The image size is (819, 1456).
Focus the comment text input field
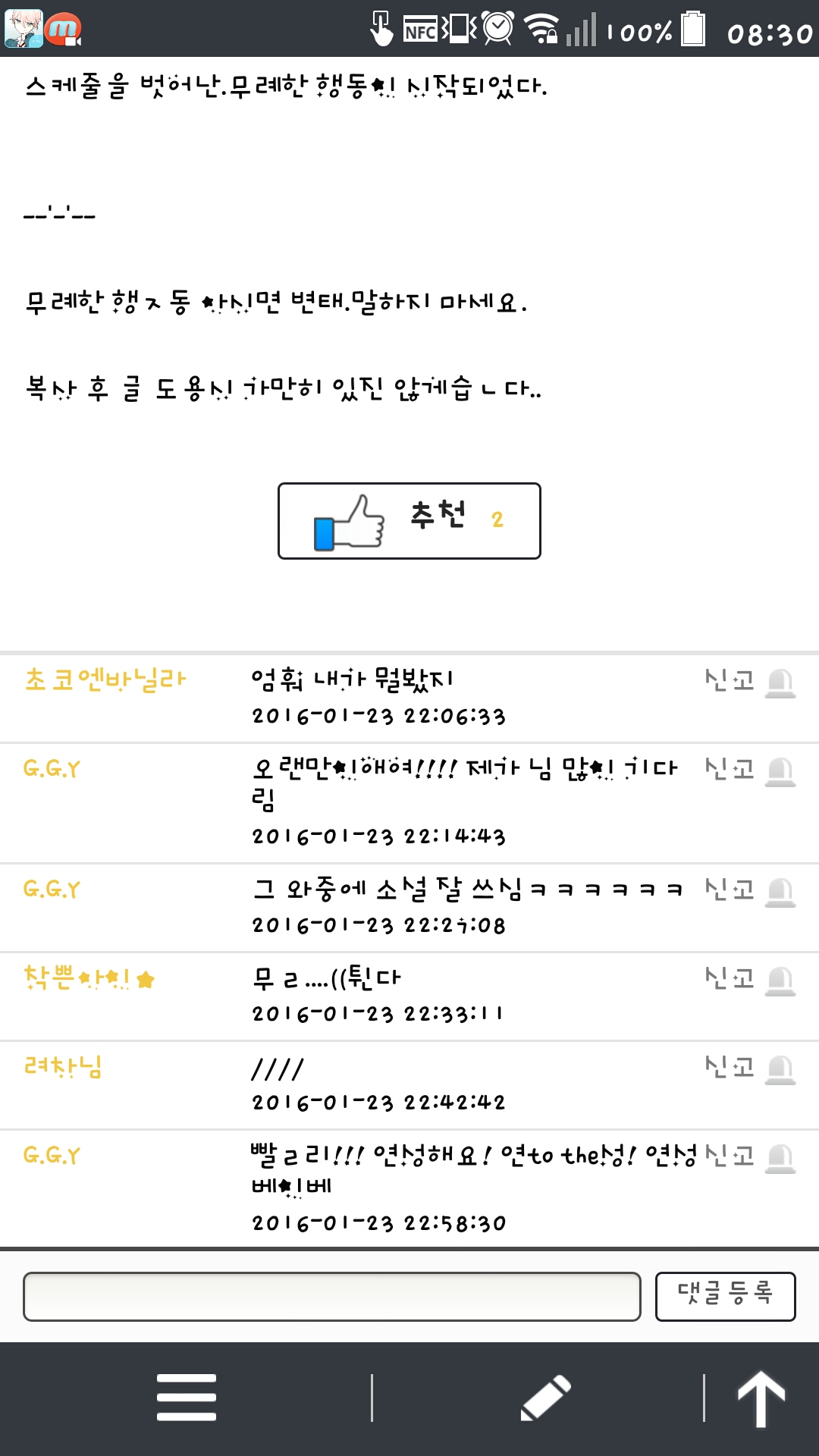[332, 1297]
